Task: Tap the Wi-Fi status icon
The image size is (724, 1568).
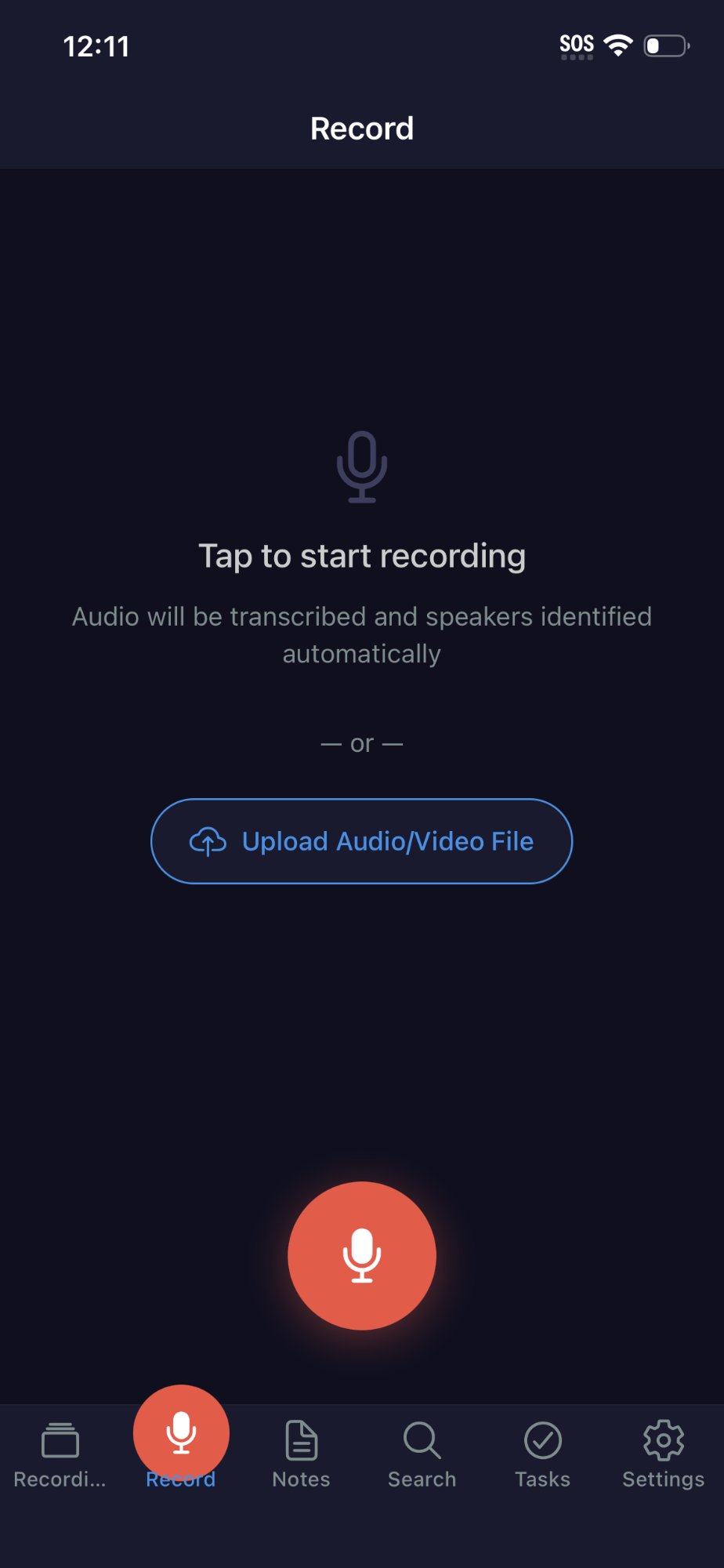Action: pos(618,45)
